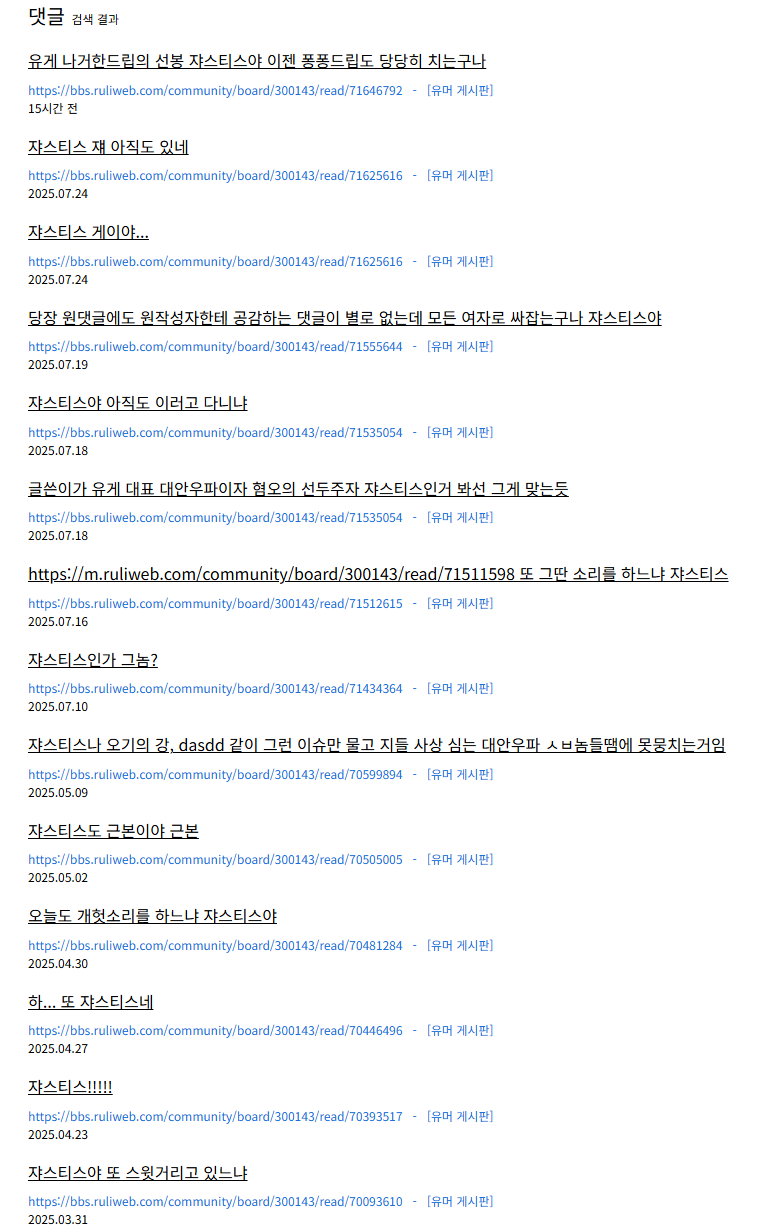
Task: Tap [유머 게시판] next to URL read/70093610
Action: (x=460, y=1201)
